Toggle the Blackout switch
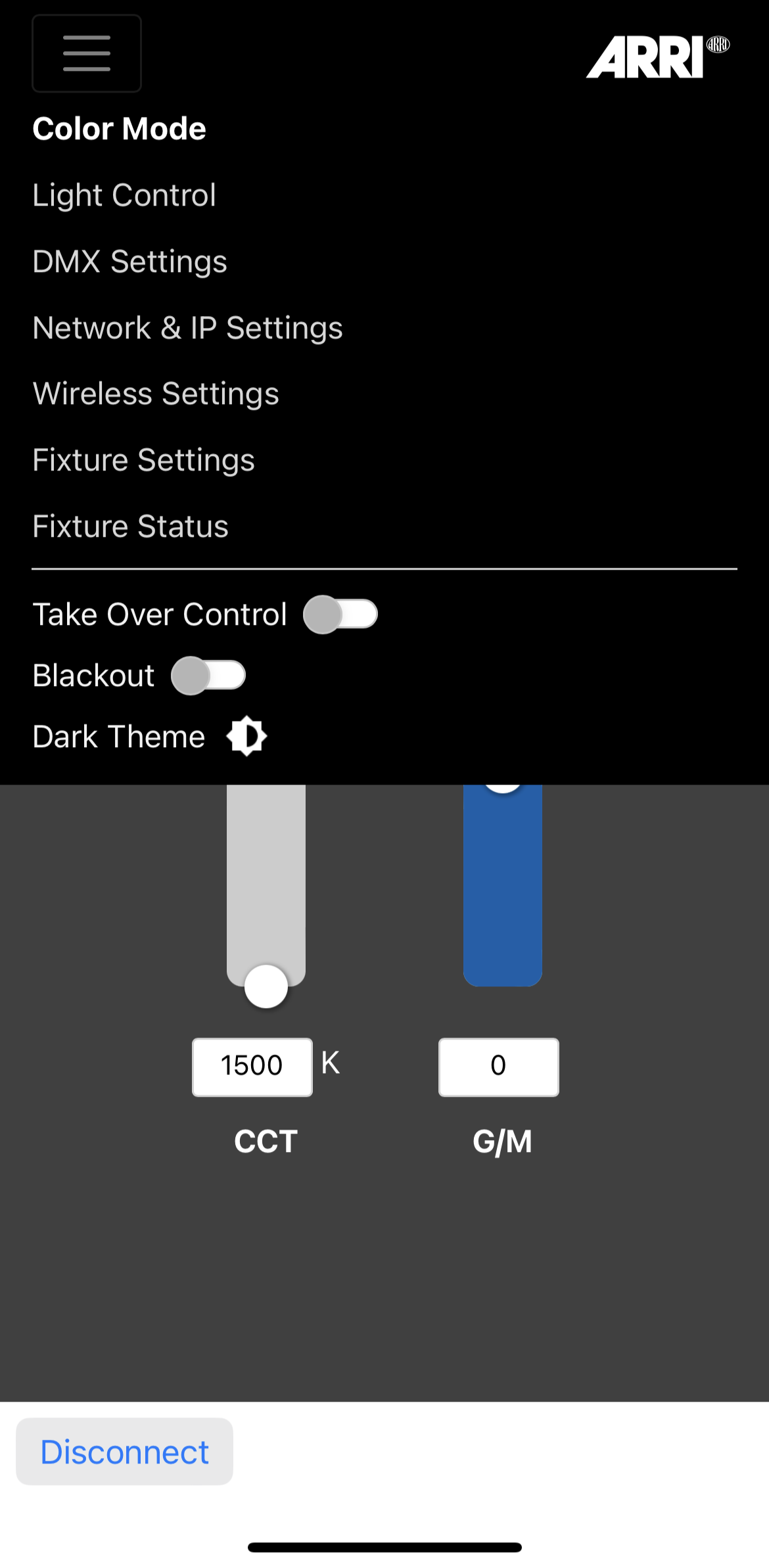 (208, 676)
